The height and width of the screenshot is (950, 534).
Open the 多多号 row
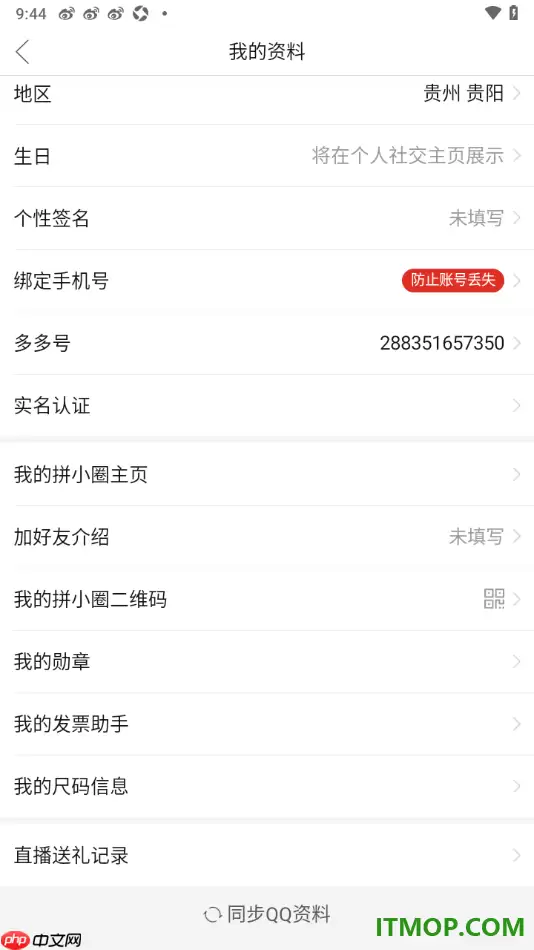point(267,343)
